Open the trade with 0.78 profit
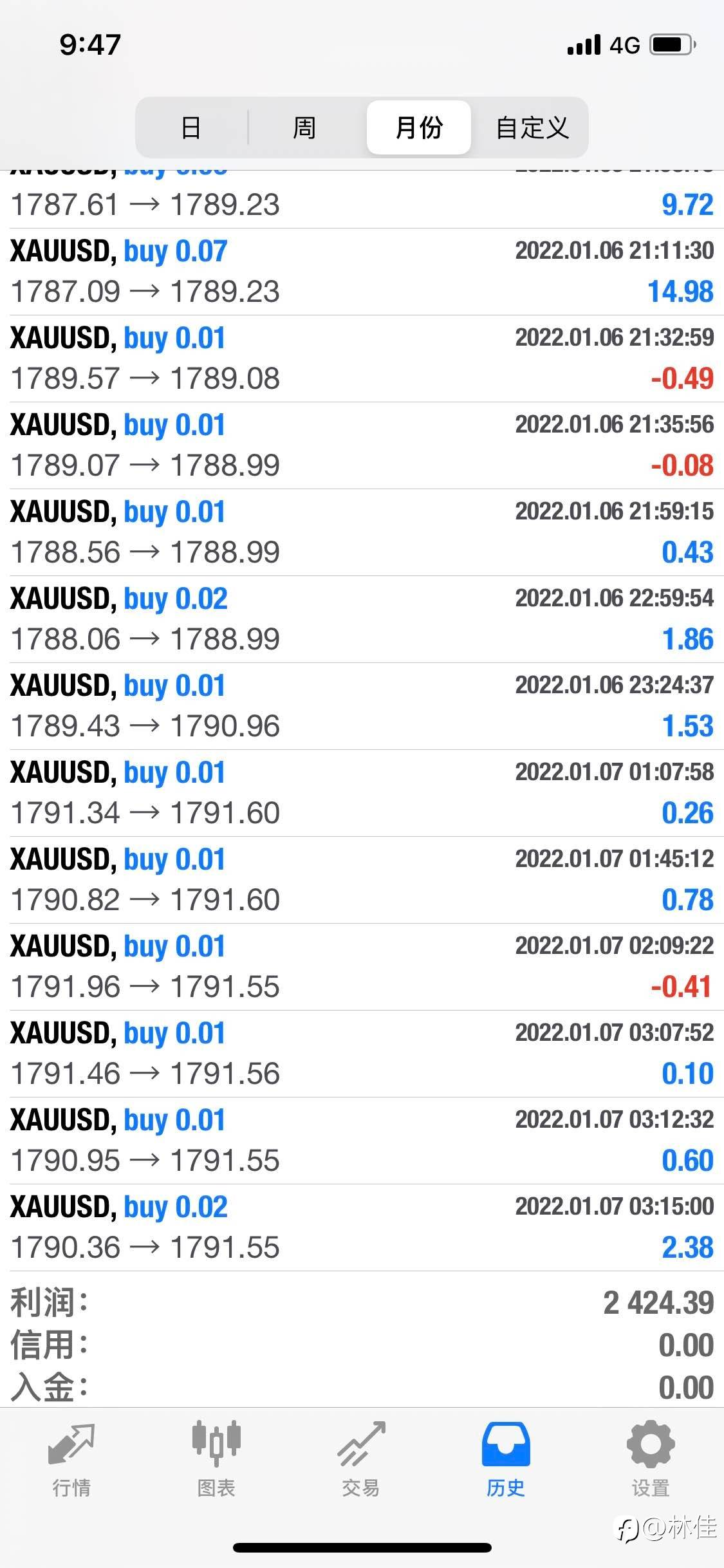The width and height of the screenshot is (724, 1568). pyautogui.click(x=362, y=880)
